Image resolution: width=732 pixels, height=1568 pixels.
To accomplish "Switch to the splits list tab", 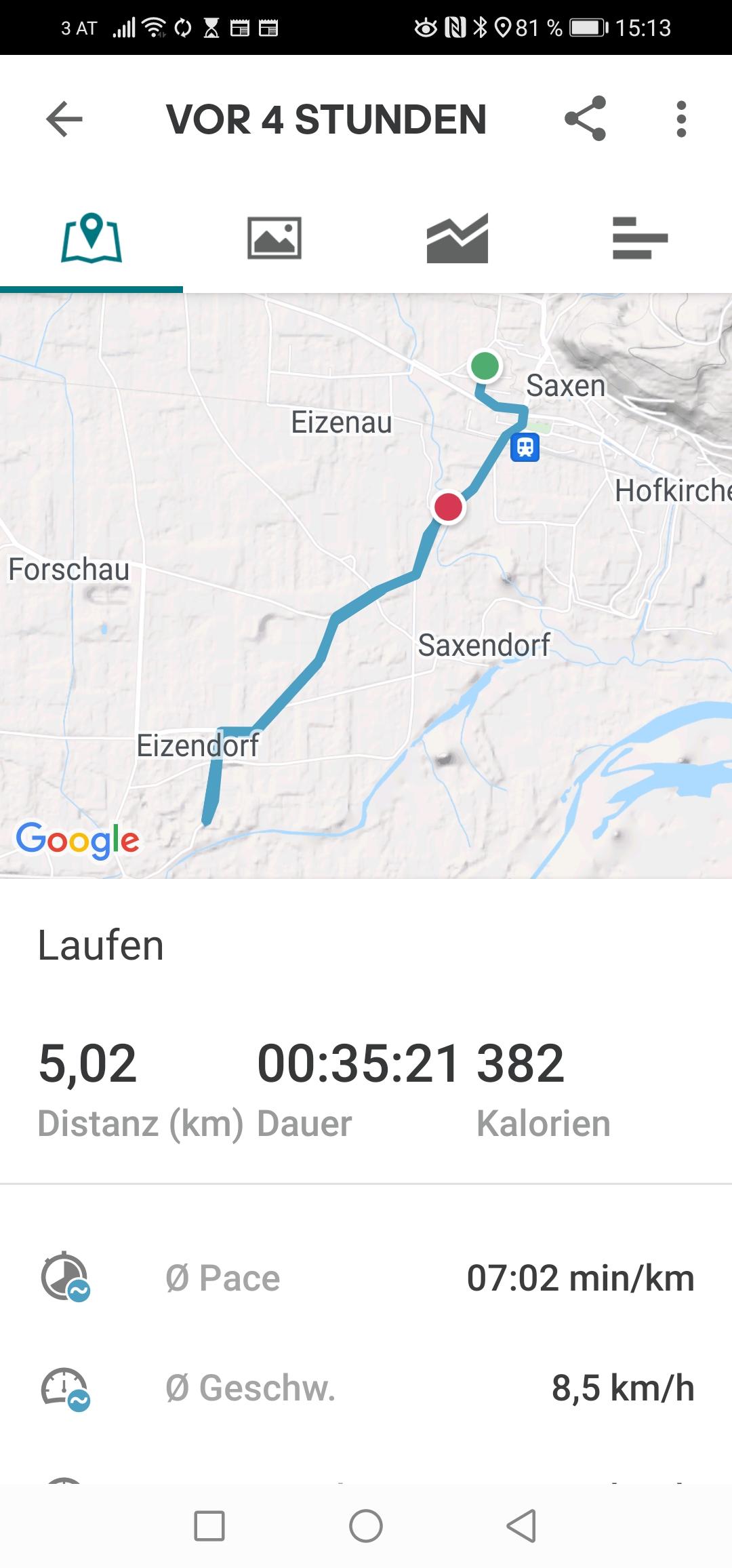I will [x=640, y=238].
